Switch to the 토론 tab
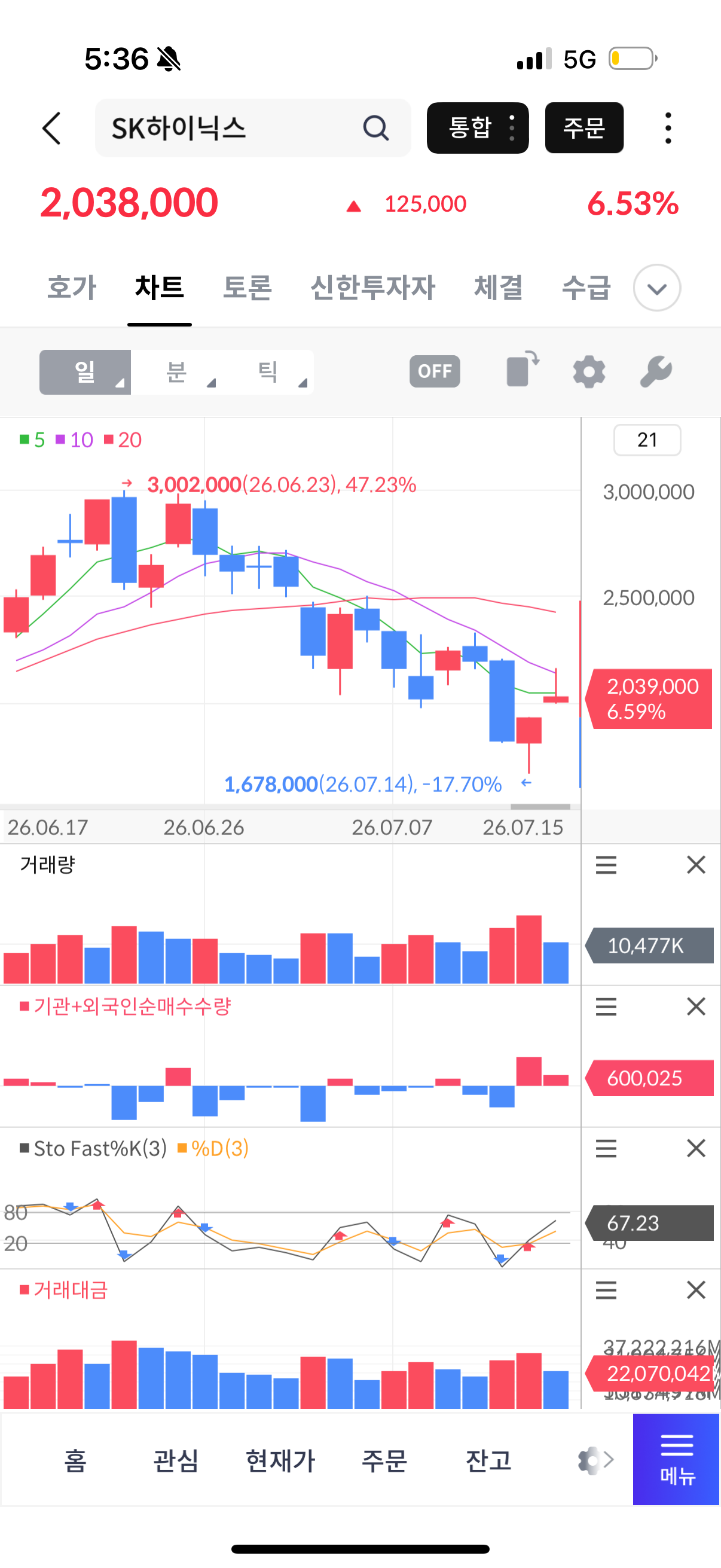 [247, 287]
